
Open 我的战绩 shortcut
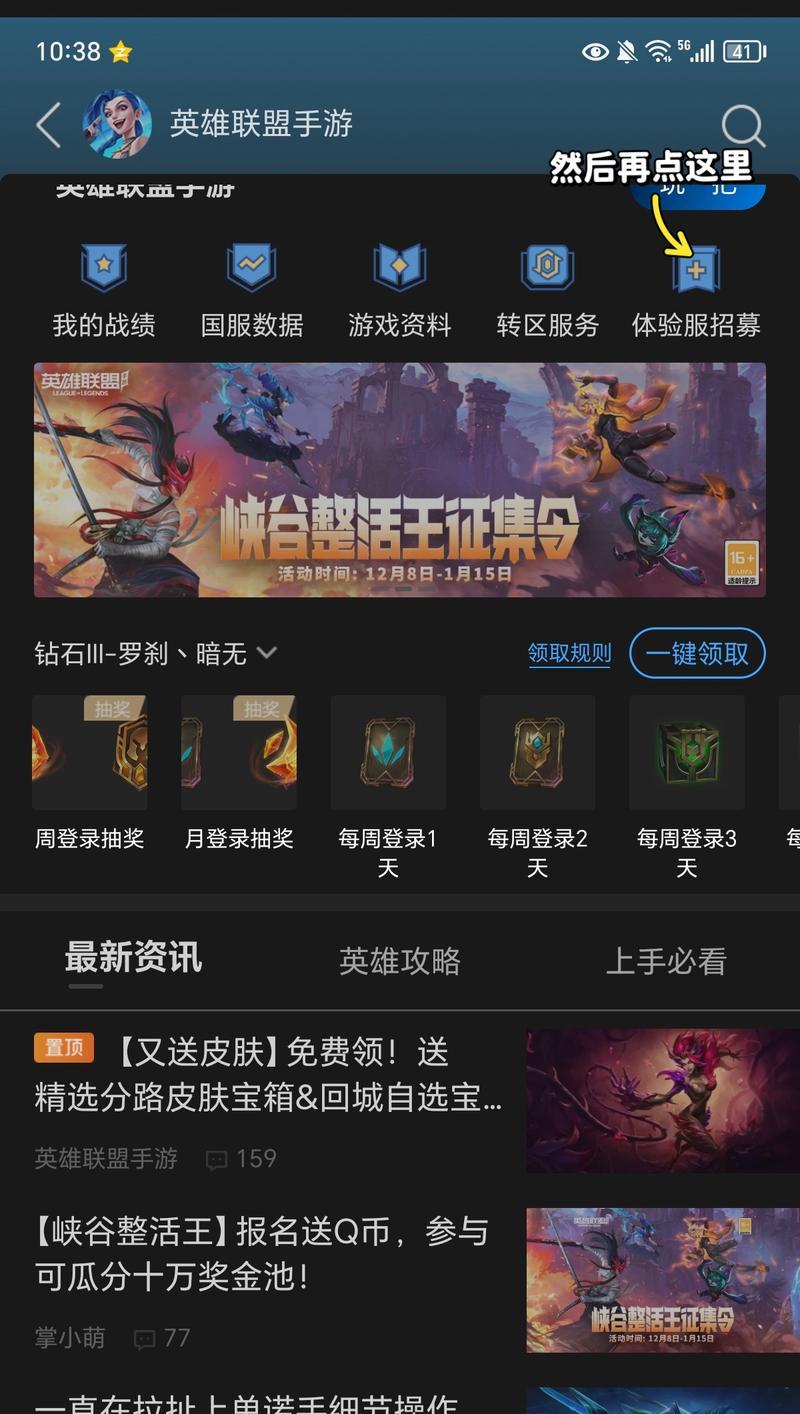pyautogui.click(x=104, y=290)
